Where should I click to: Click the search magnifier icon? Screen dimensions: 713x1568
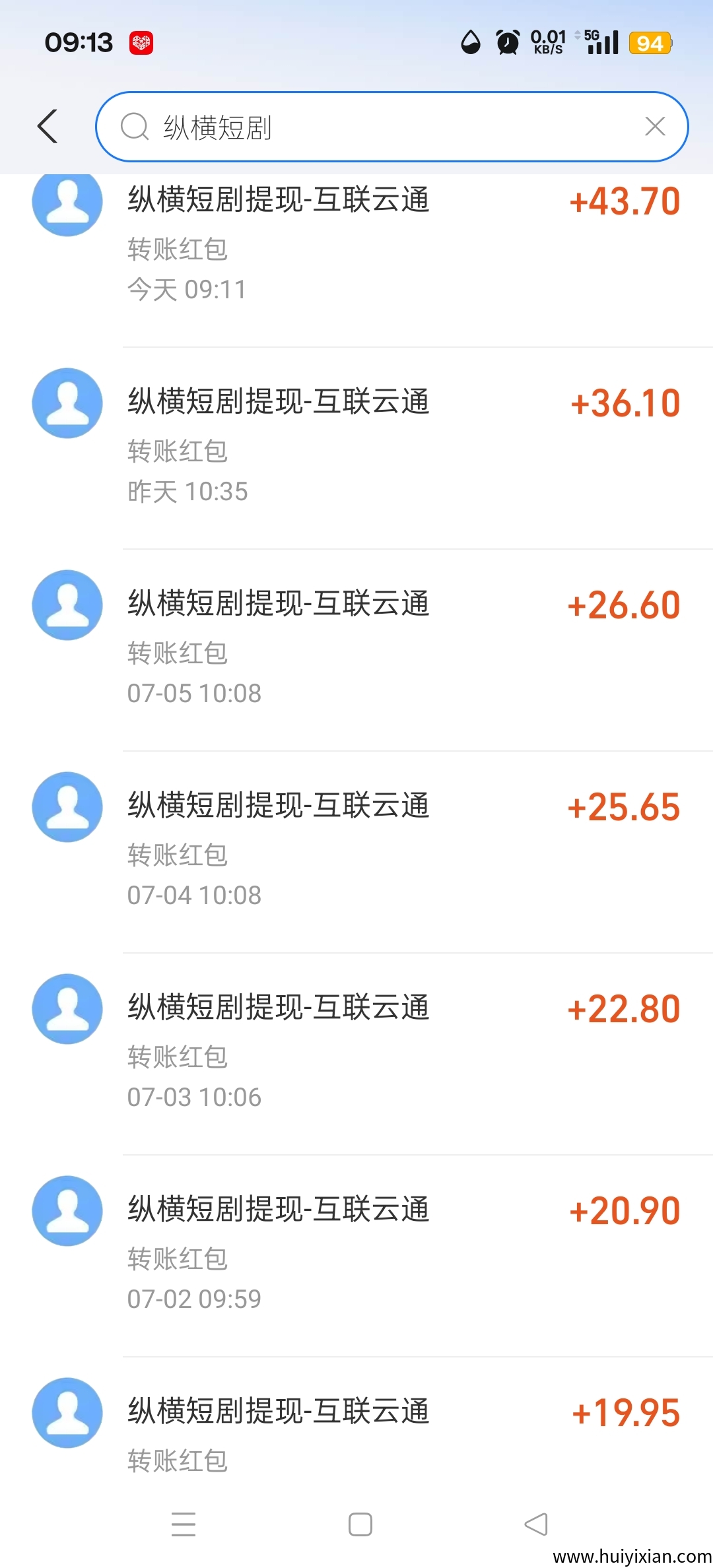click(135, 126)
